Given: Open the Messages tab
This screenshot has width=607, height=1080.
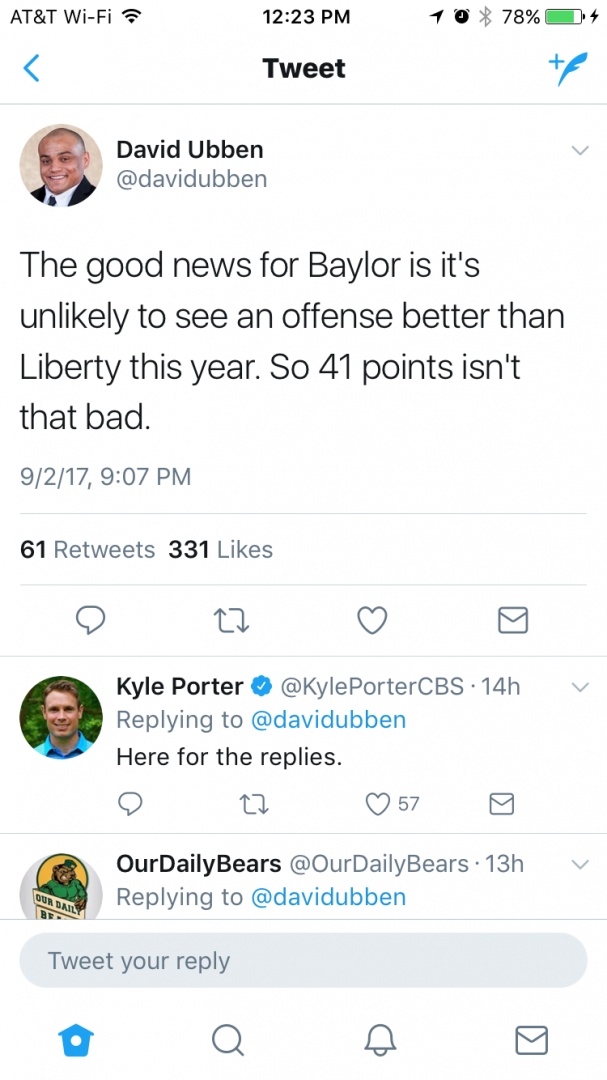Looking at the screenshot, I should (531, 1040).
